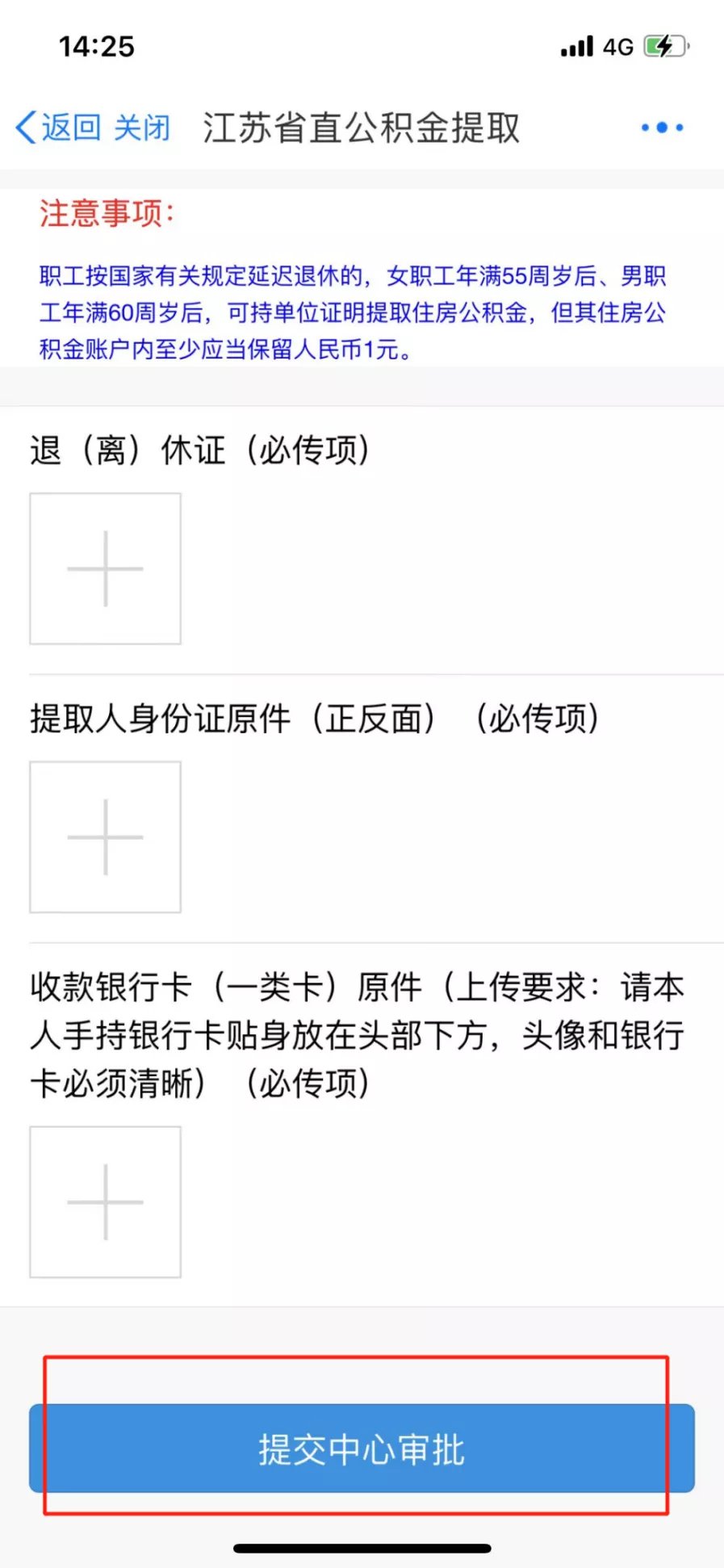Close the page via 关闭
Viewport: 724px width, 1568px height.
(142, 128)
